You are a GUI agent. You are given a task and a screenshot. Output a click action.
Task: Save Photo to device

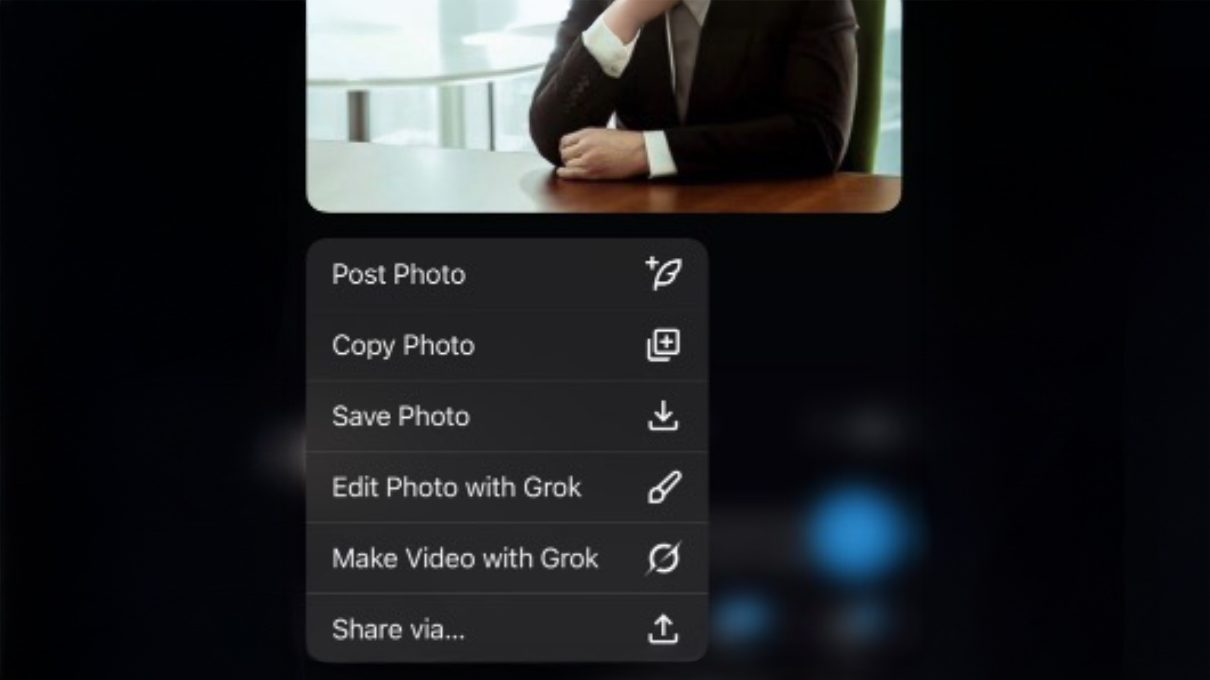(506, 416)
